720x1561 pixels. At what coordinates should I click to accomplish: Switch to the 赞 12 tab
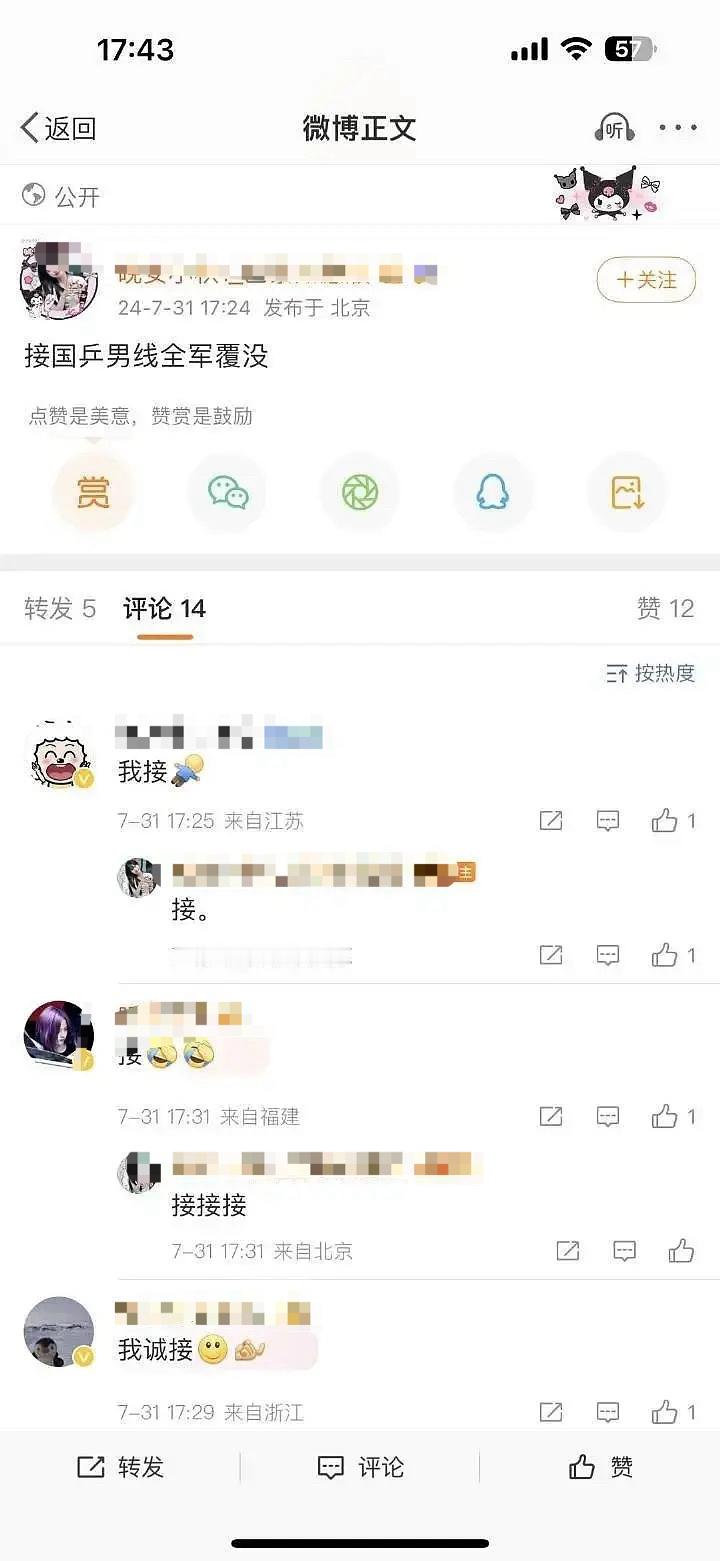(664, 608)
